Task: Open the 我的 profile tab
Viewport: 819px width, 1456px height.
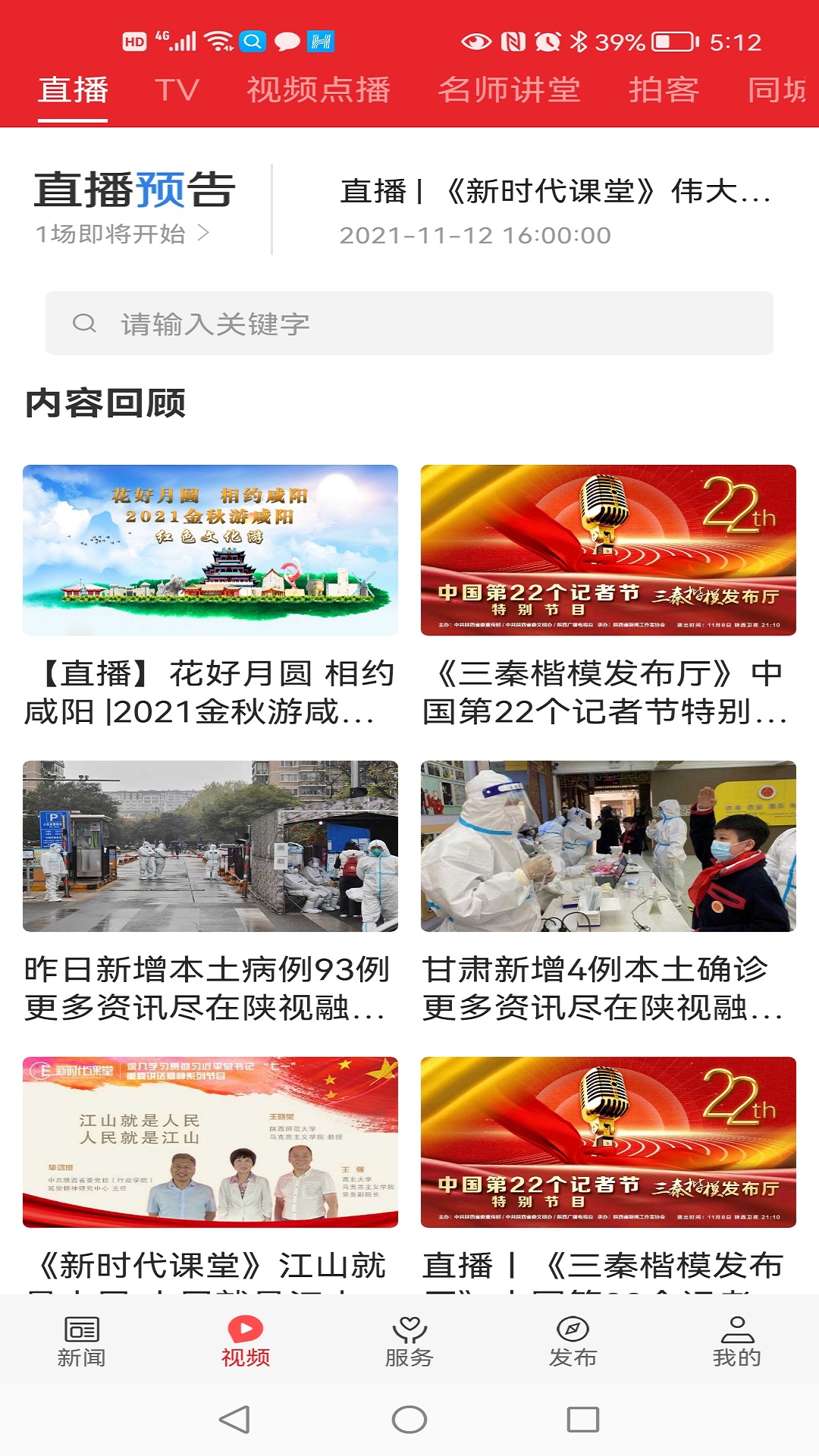Action: pyautogui.click(x=736, y=1341)
